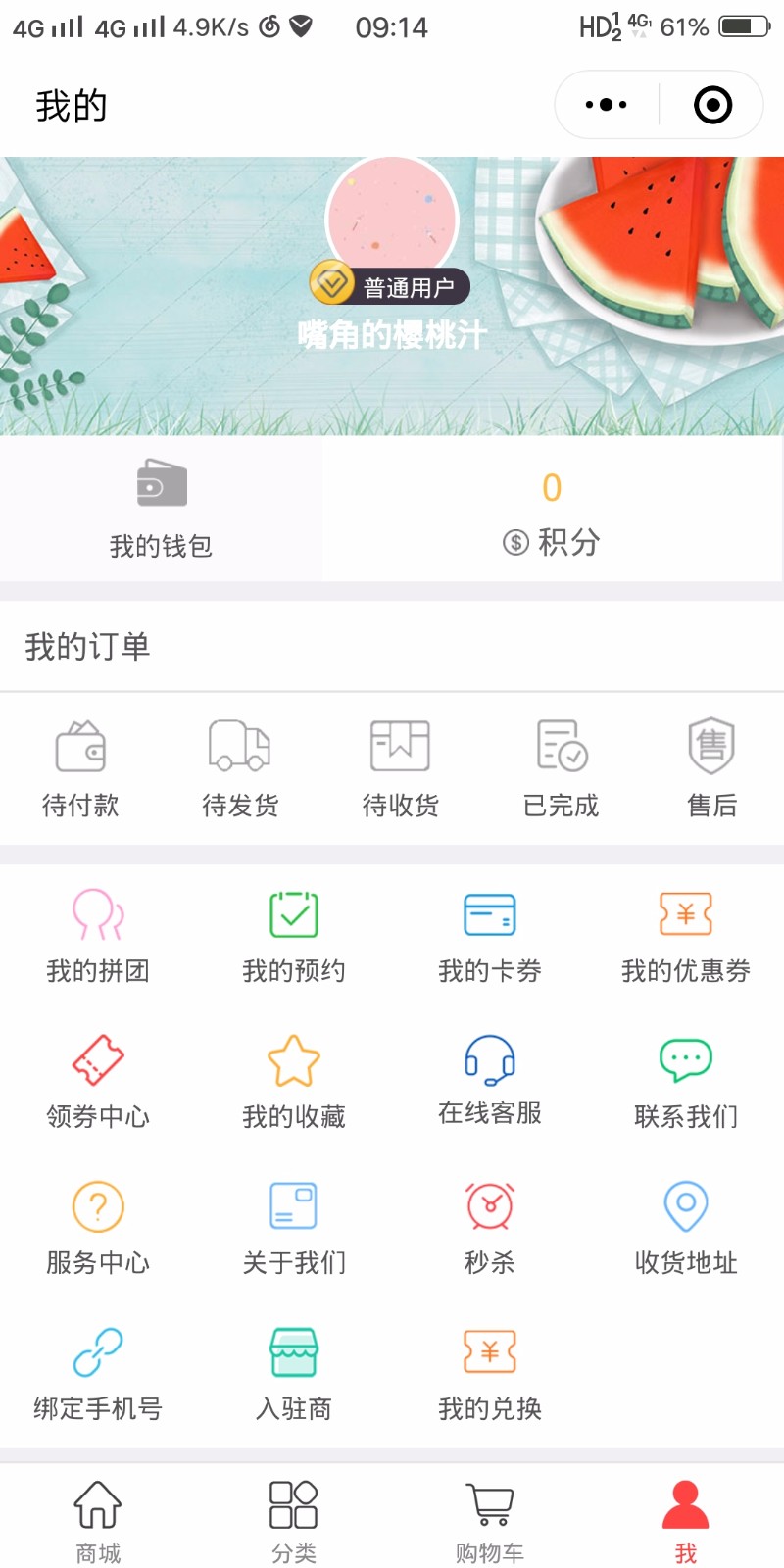The height and width of the screenshot is (1568, 784).
Task: Switch to the 分类 categories tab
Action: click(294, 1521)
